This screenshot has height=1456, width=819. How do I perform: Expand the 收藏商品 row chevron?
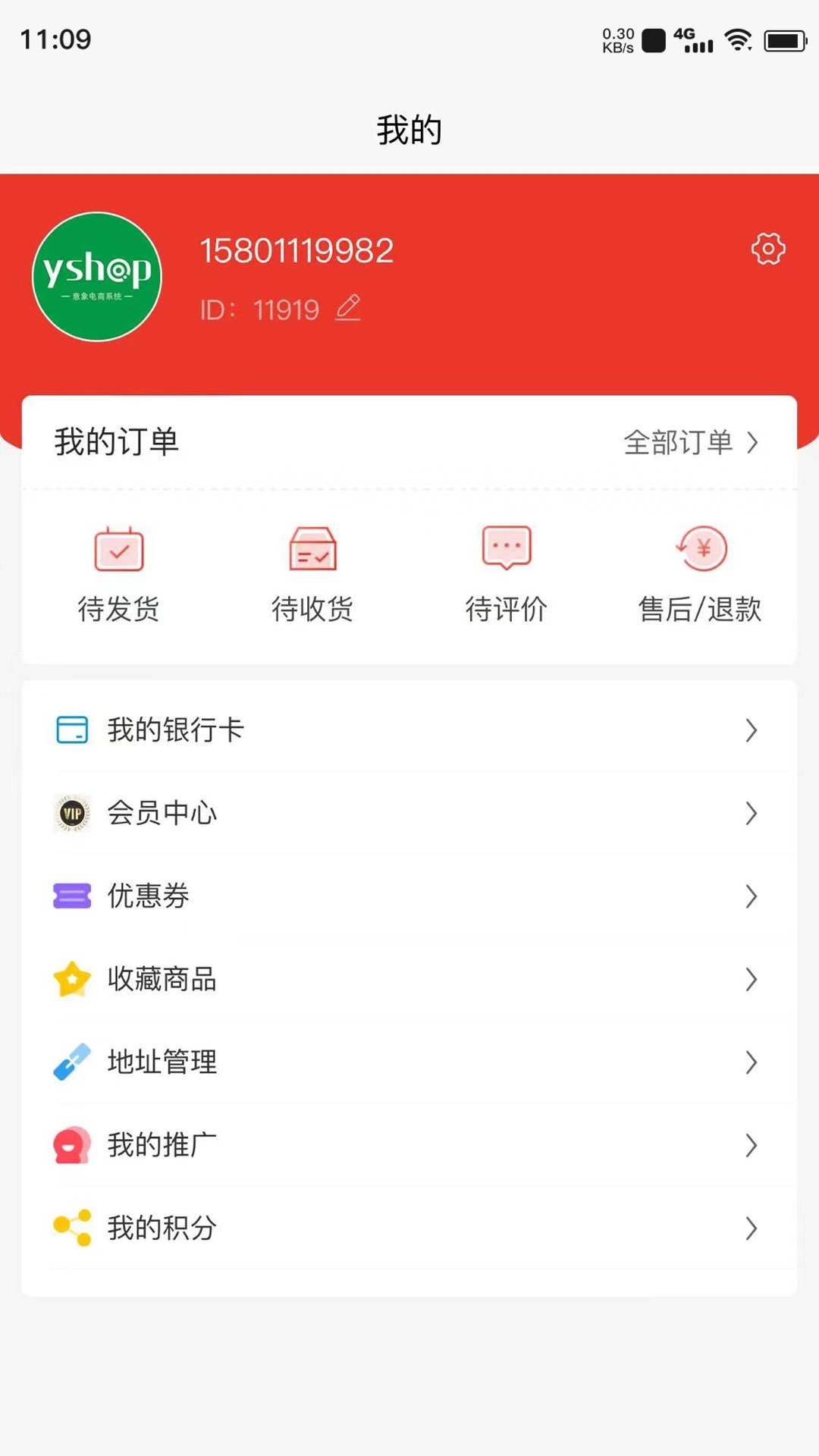[752, 979]
